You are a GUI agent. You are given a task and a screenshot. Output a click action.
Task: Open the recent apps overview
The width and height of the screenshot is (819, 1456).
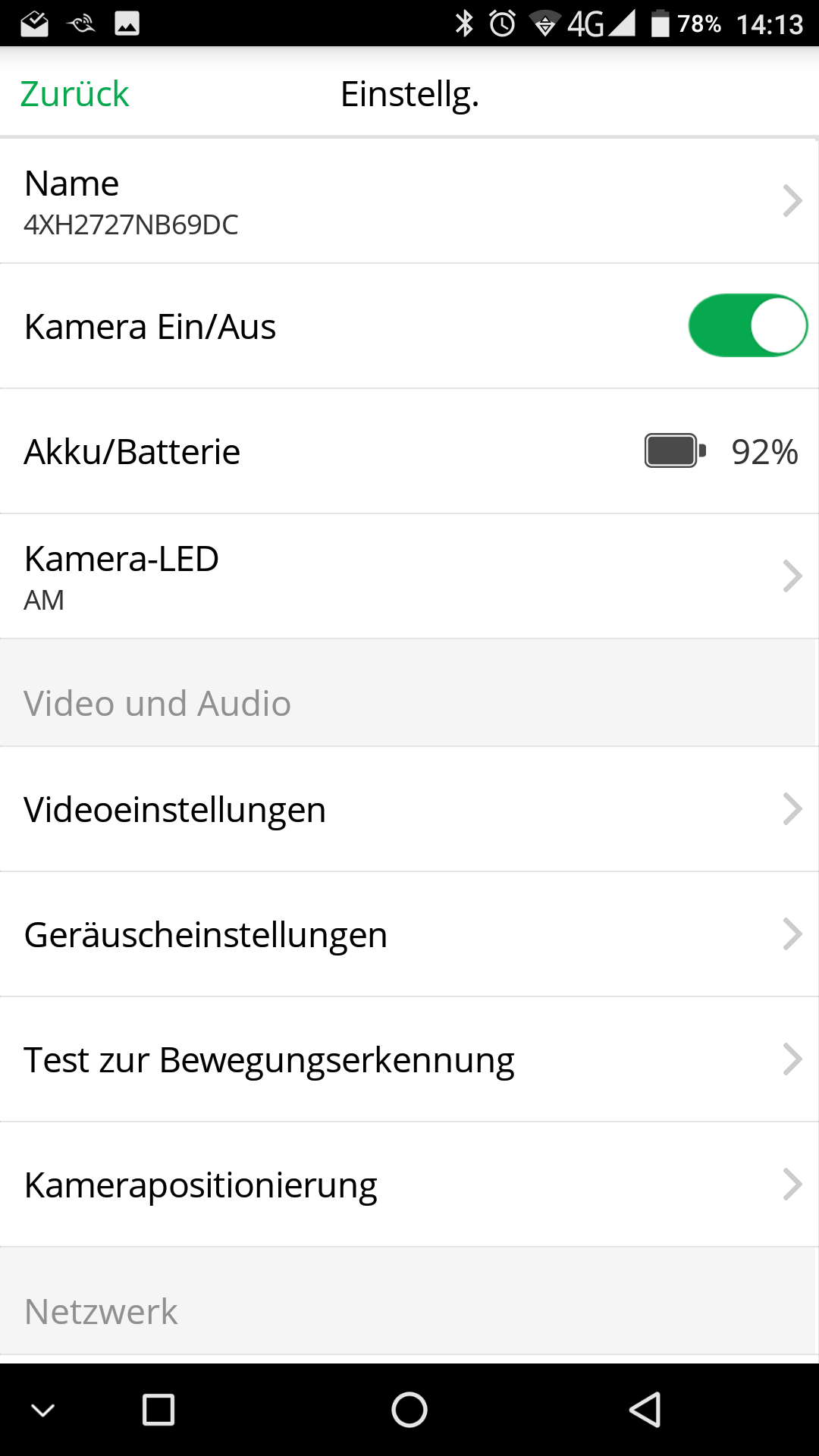click(158, 1410)
